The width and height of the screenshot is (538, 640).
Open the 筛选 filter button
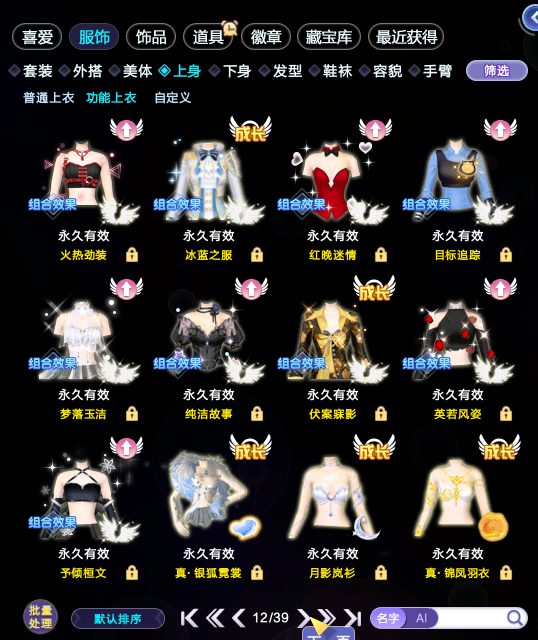point(497,71)
